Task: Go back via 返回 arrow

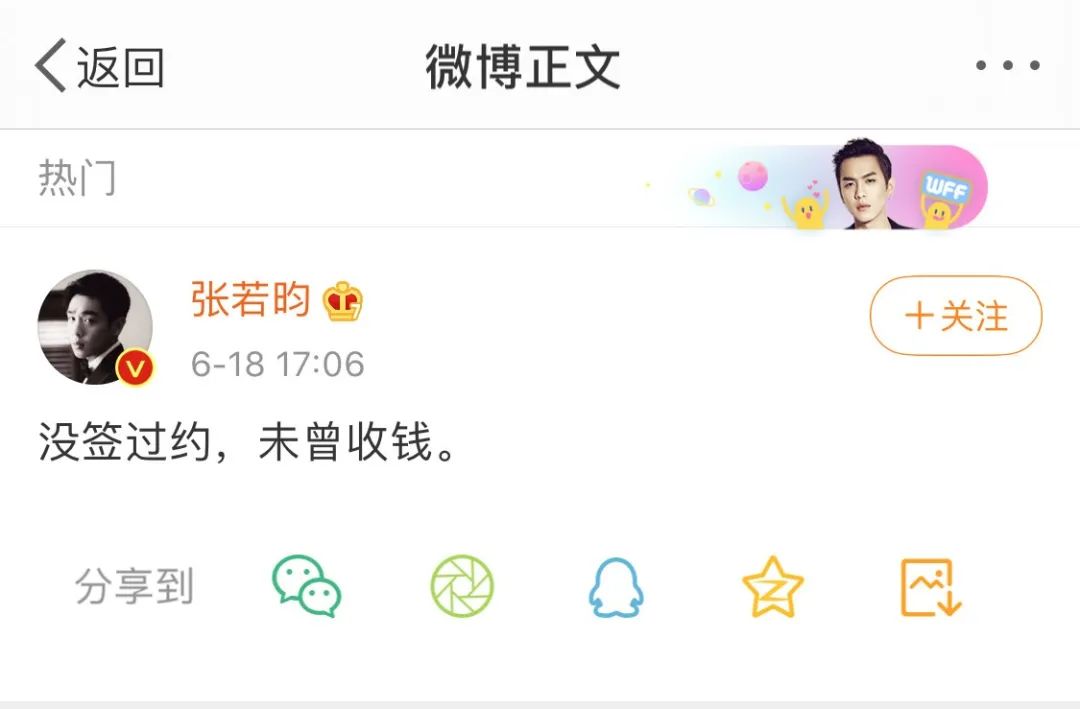Action: pyautogui.click(x=98, y=67)
